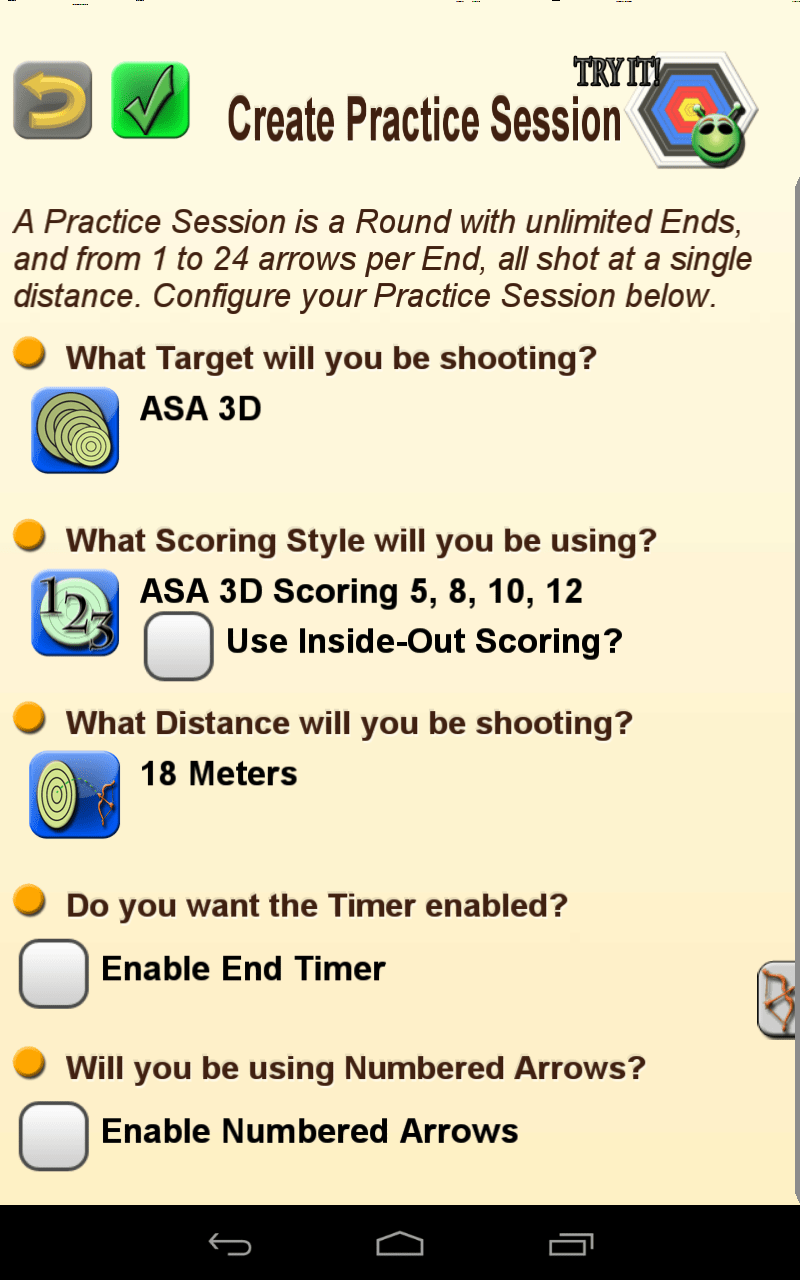Viewport: 800px width, 1280px height.
Task: Choose a target via ASA 3D icon
Action: coord(75,430)
